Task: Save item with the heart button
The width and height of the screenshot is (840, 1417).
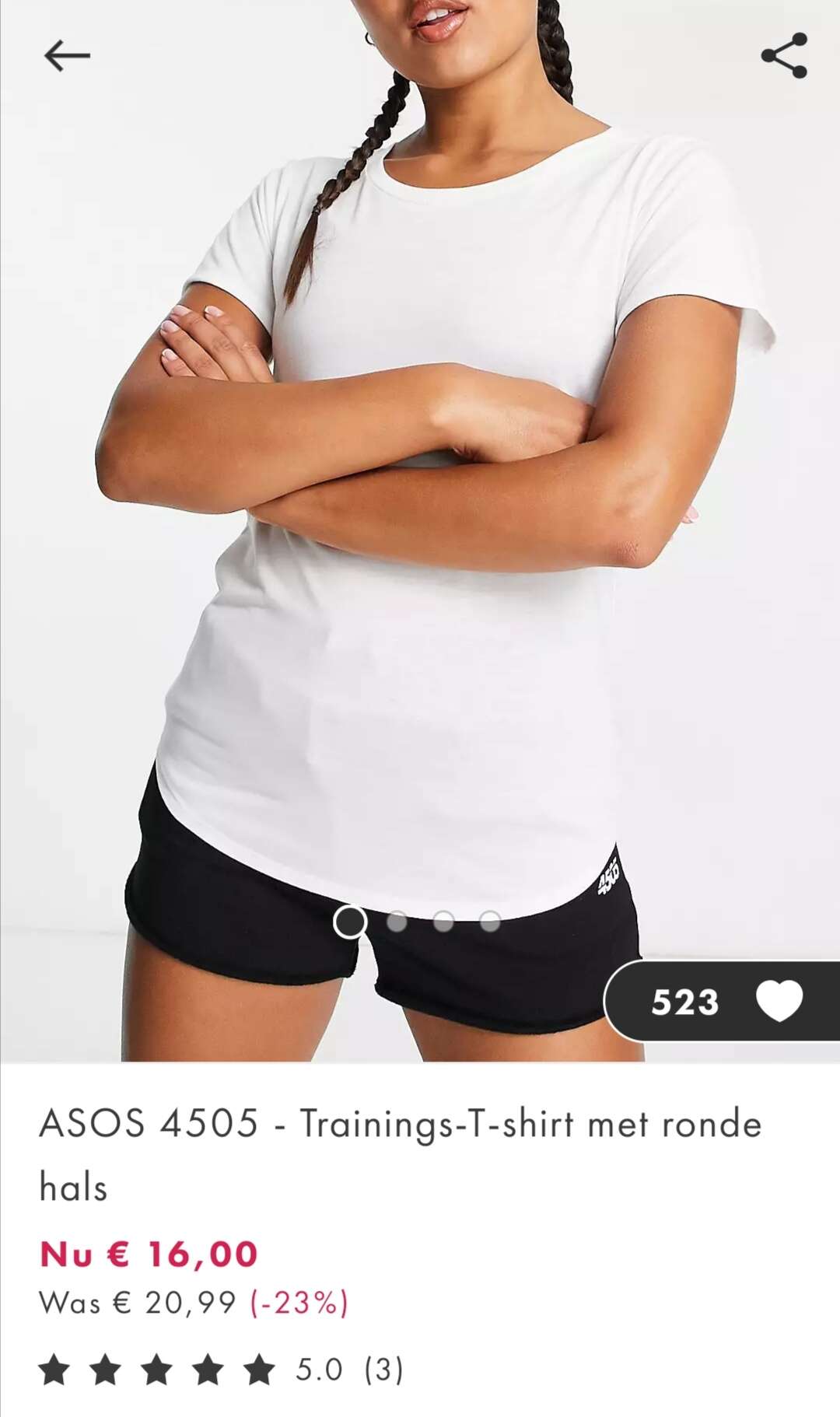Action: (x=779, y=1001)
